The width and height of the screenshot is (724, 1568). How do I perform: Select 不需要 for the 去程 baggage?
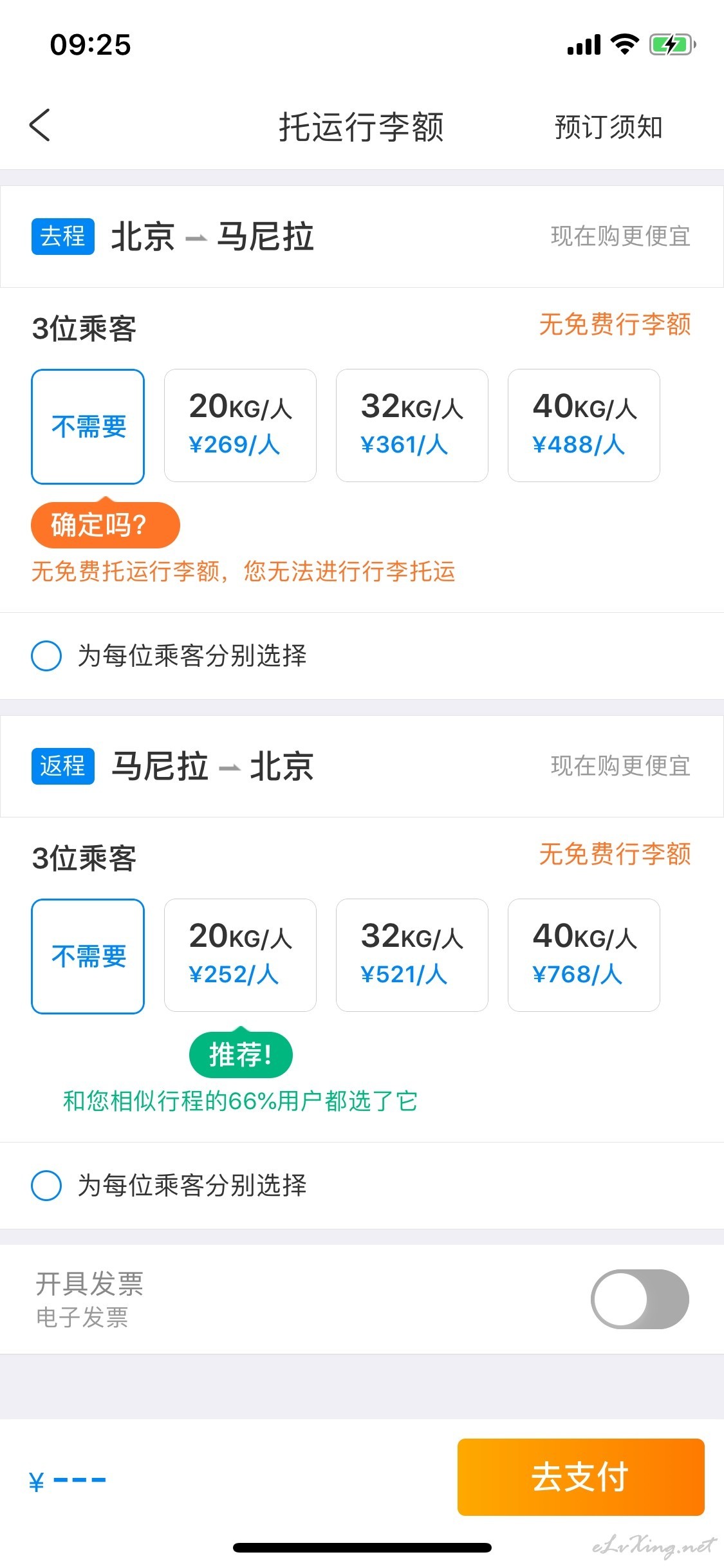[x=88, y=426]
